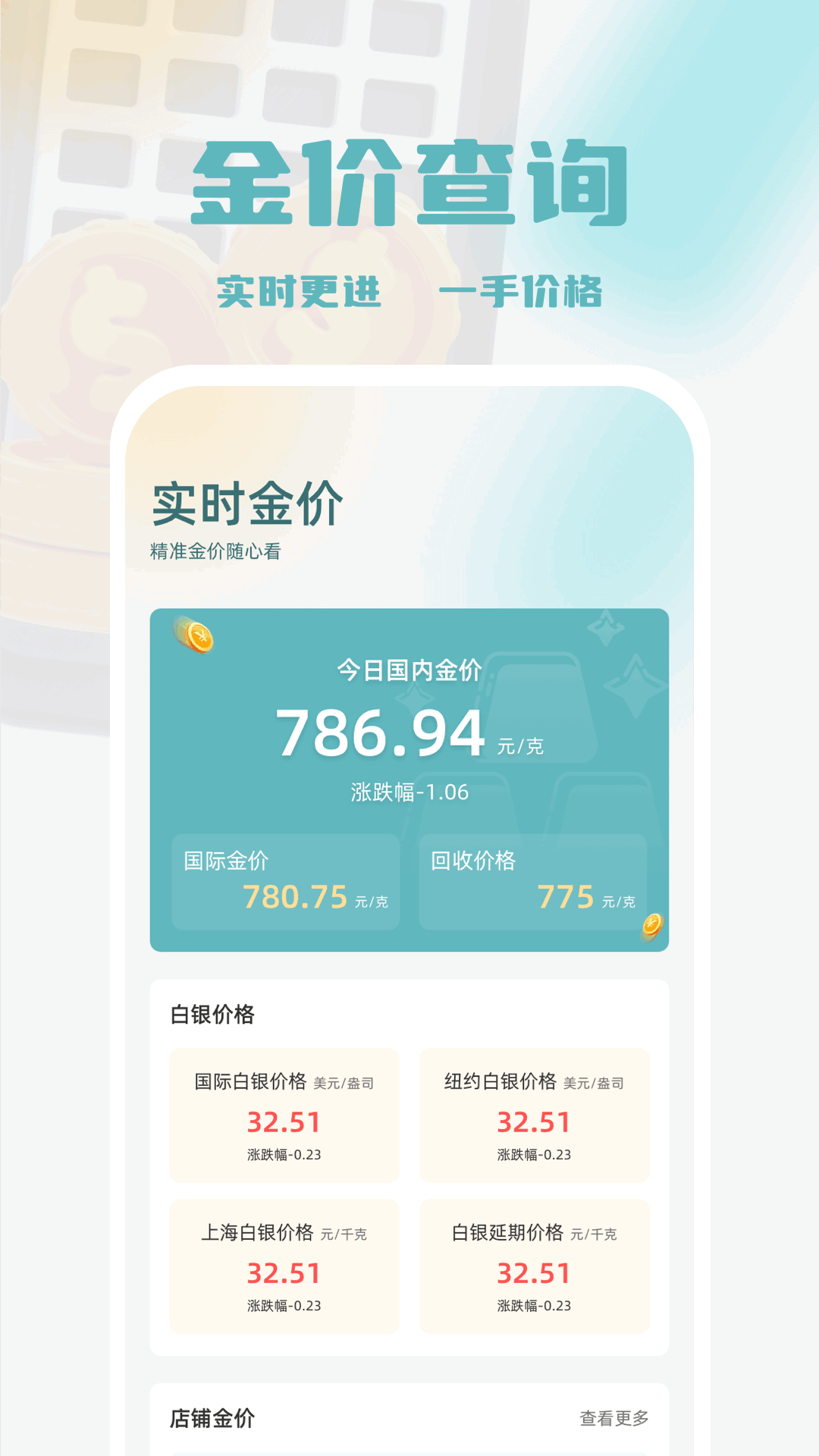Select the 纽约白银价格 card
Screen dimensions: 819x1456
534,1116
